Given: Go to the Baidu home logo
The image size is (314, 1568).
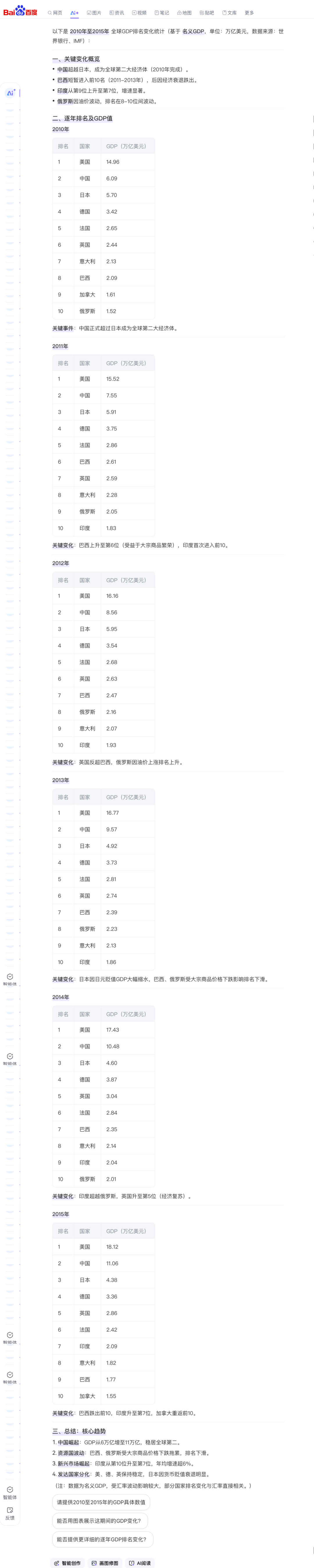Looking at the screenshot, I should [20, 12].
